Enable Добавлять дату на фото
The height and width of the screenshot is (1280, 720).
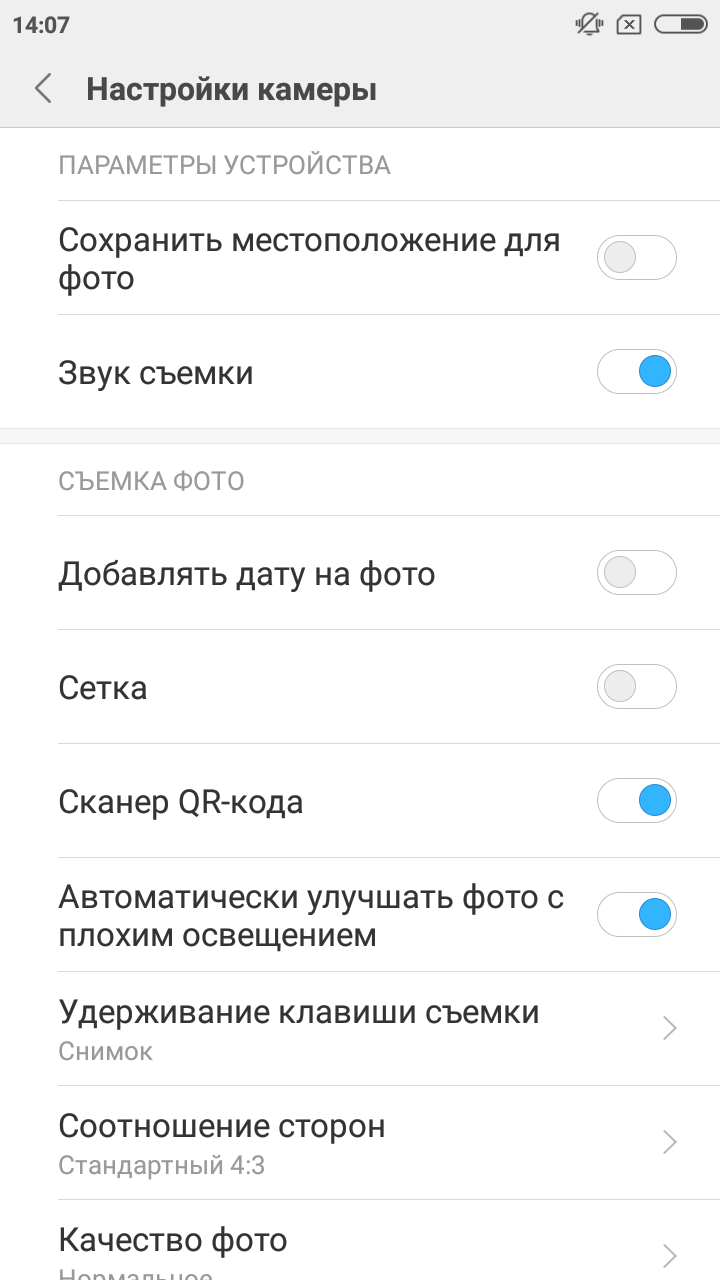pos(637,573)
